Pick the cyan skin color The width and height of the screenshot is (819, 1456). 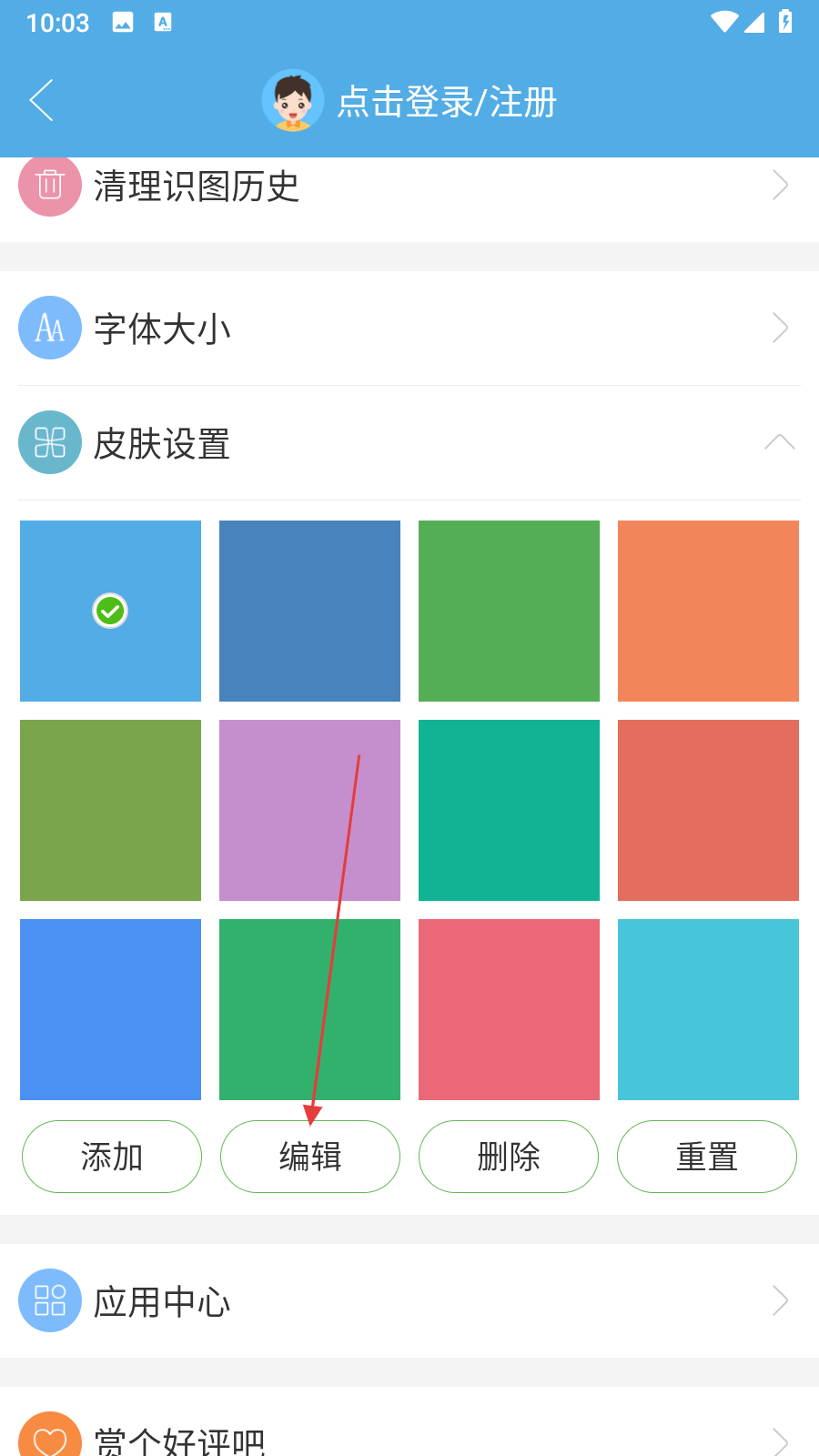(x=708, y=1009)
